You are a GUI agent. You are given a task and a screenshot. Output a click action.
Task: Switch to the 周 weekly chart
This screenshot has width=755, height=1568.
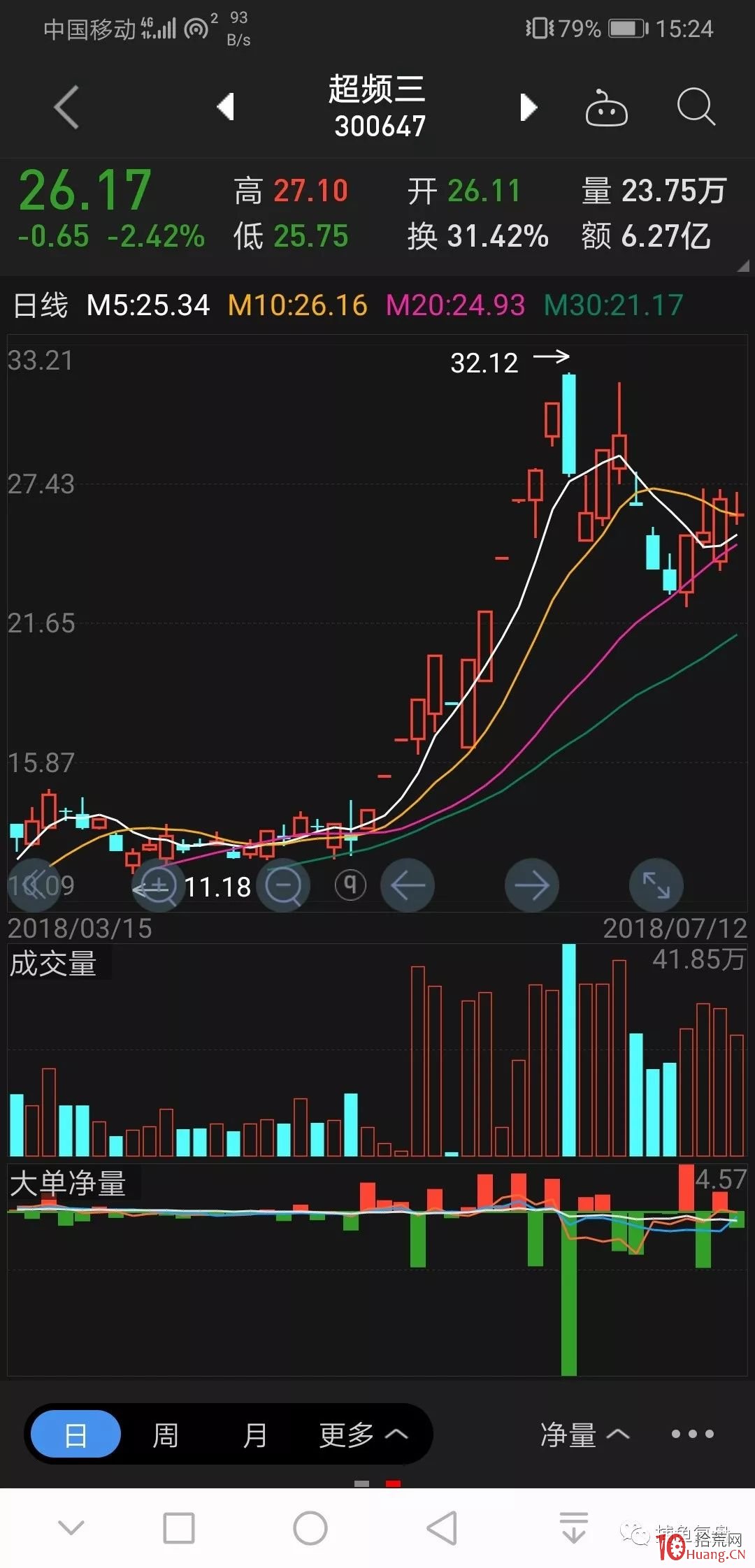coord(165,1435)
